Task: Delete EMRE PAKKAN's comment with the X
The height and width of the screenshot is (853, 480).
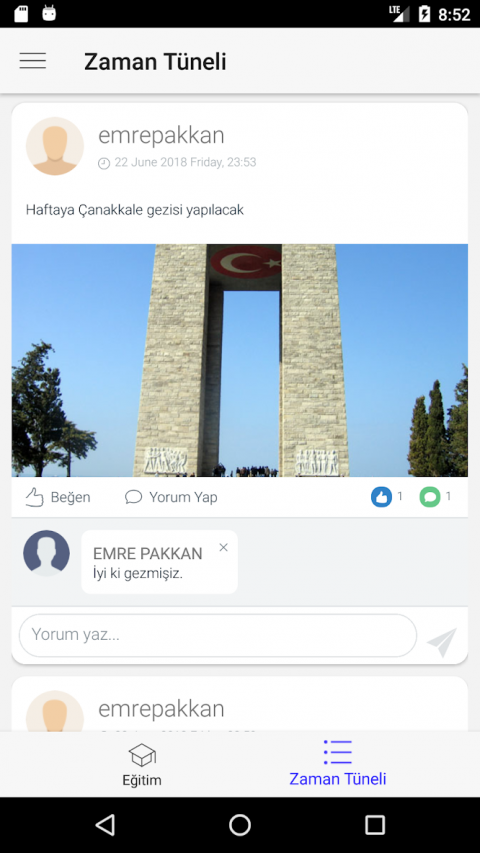Action: click(223, 548)
